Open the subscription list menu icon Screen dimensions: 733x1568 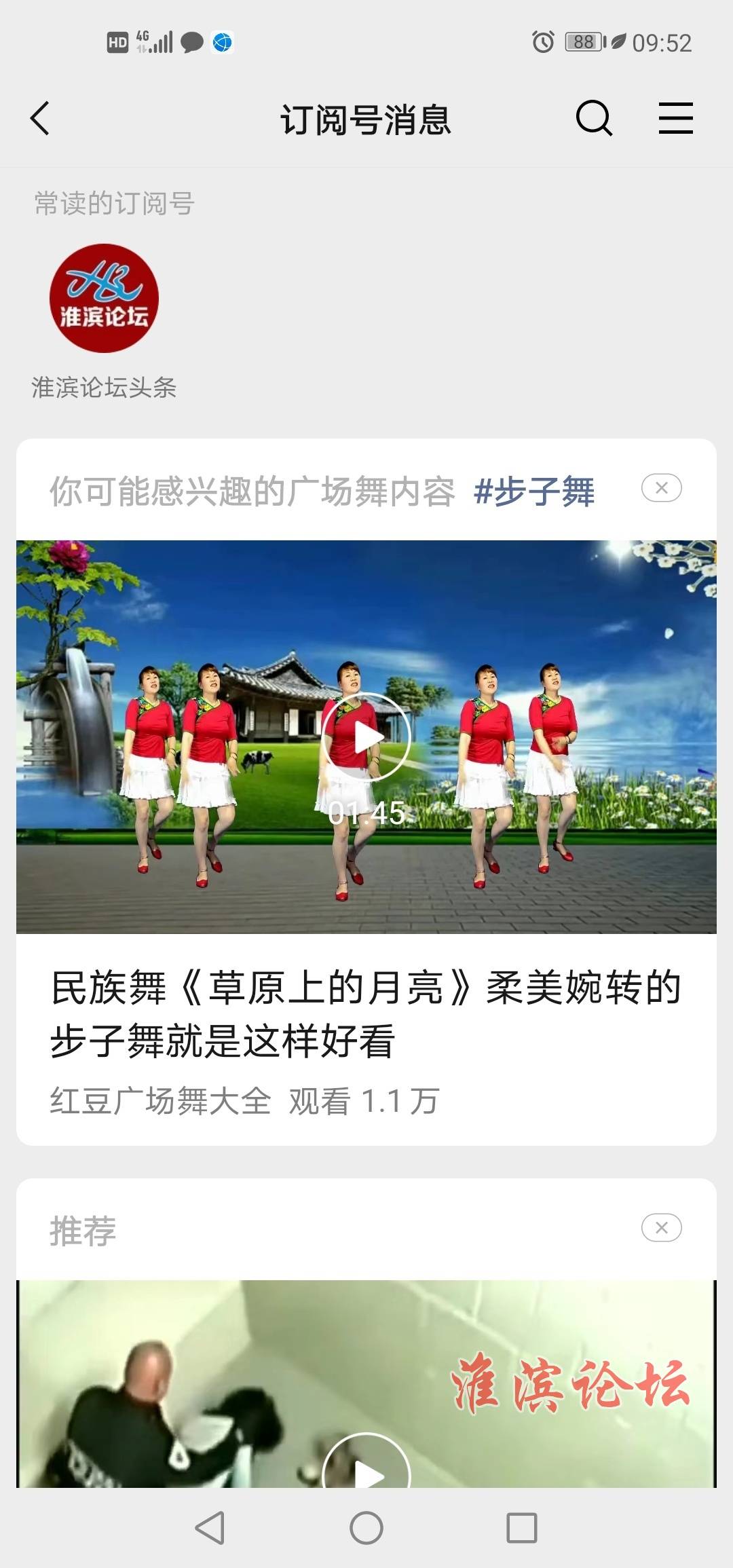[x=675, y=119]
